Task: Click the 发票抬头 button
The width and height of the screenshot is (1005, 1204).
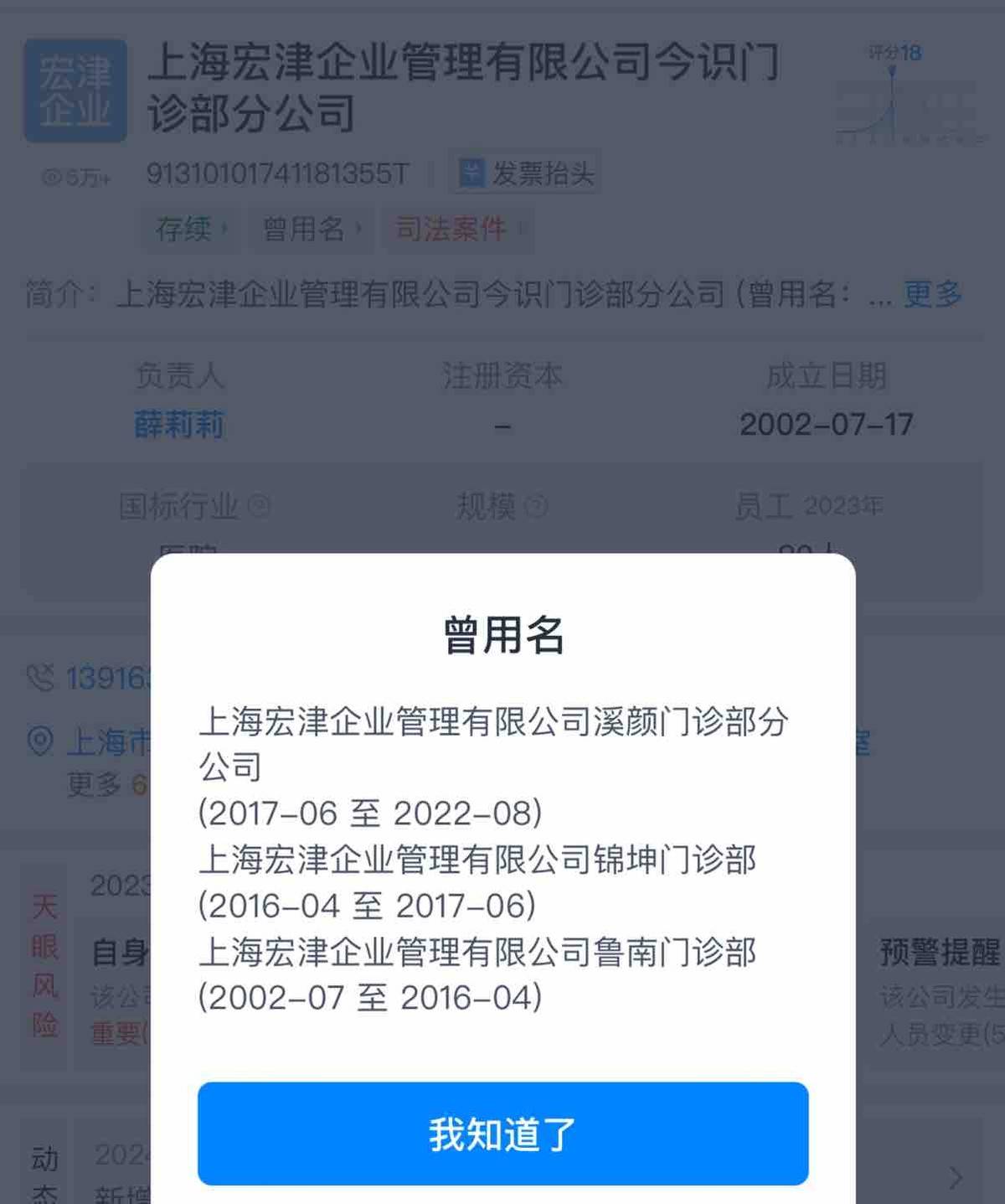Action: pyautogui.click(x=523, y=173)
